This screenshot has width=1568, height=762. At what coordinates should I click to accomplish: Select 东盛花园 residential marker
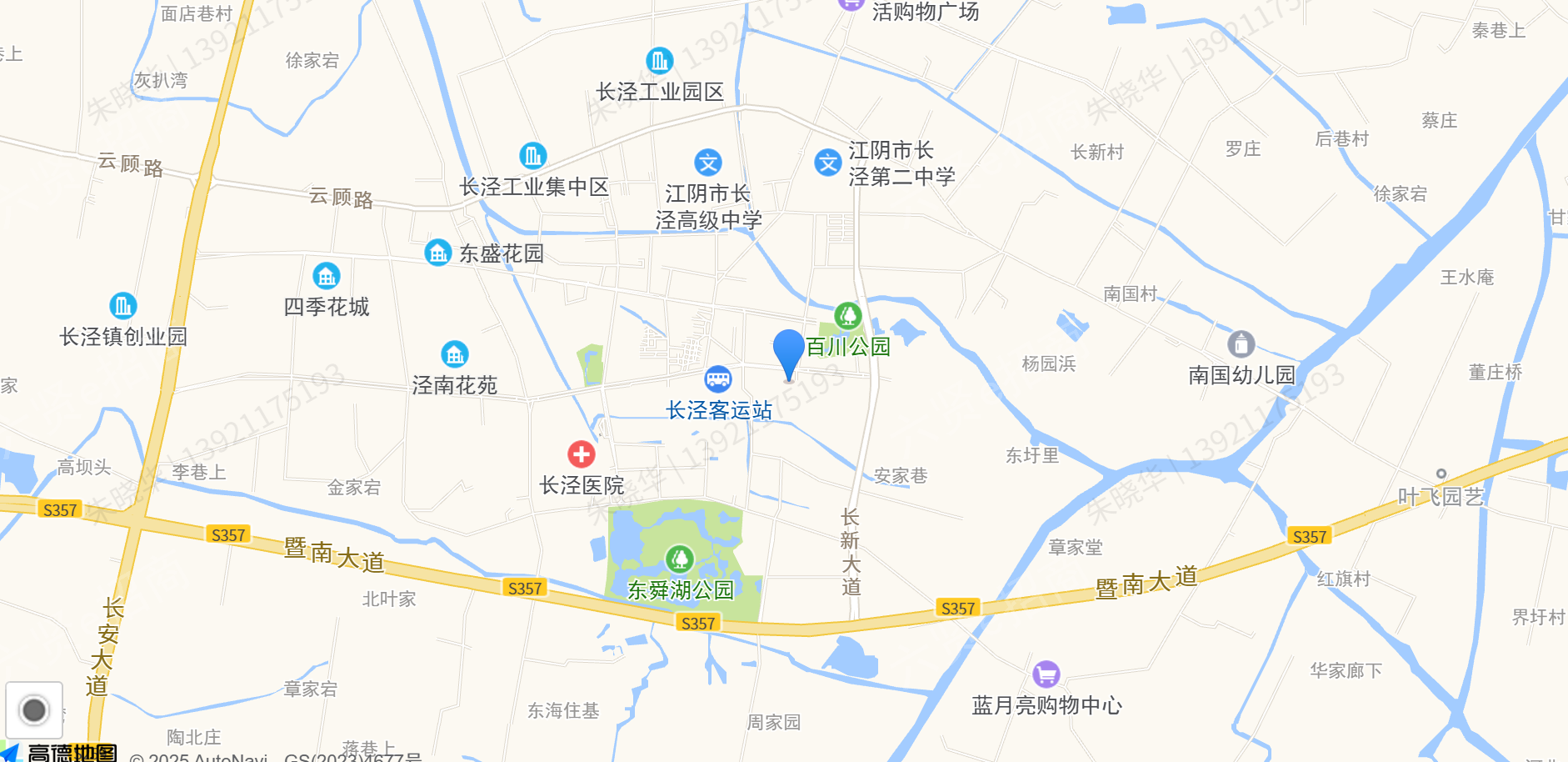tap(437, 253)
